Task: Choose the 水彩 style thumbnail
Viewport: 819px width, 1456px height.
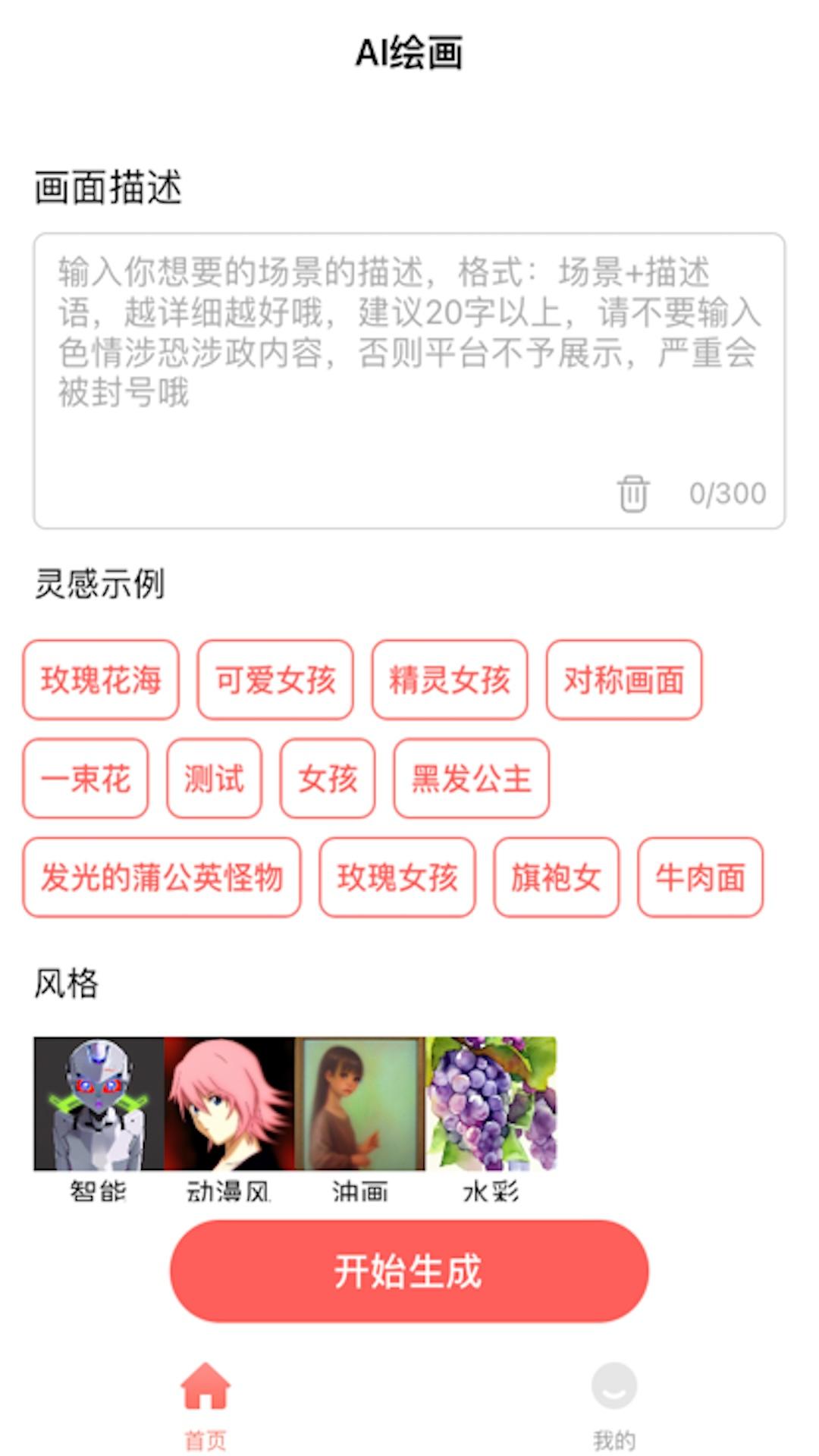Action: [491, 1103]
